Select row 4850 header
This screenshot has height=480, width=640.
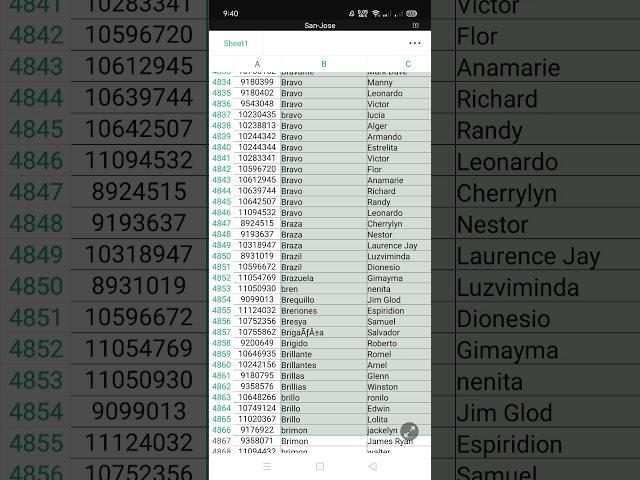[221, 256]
